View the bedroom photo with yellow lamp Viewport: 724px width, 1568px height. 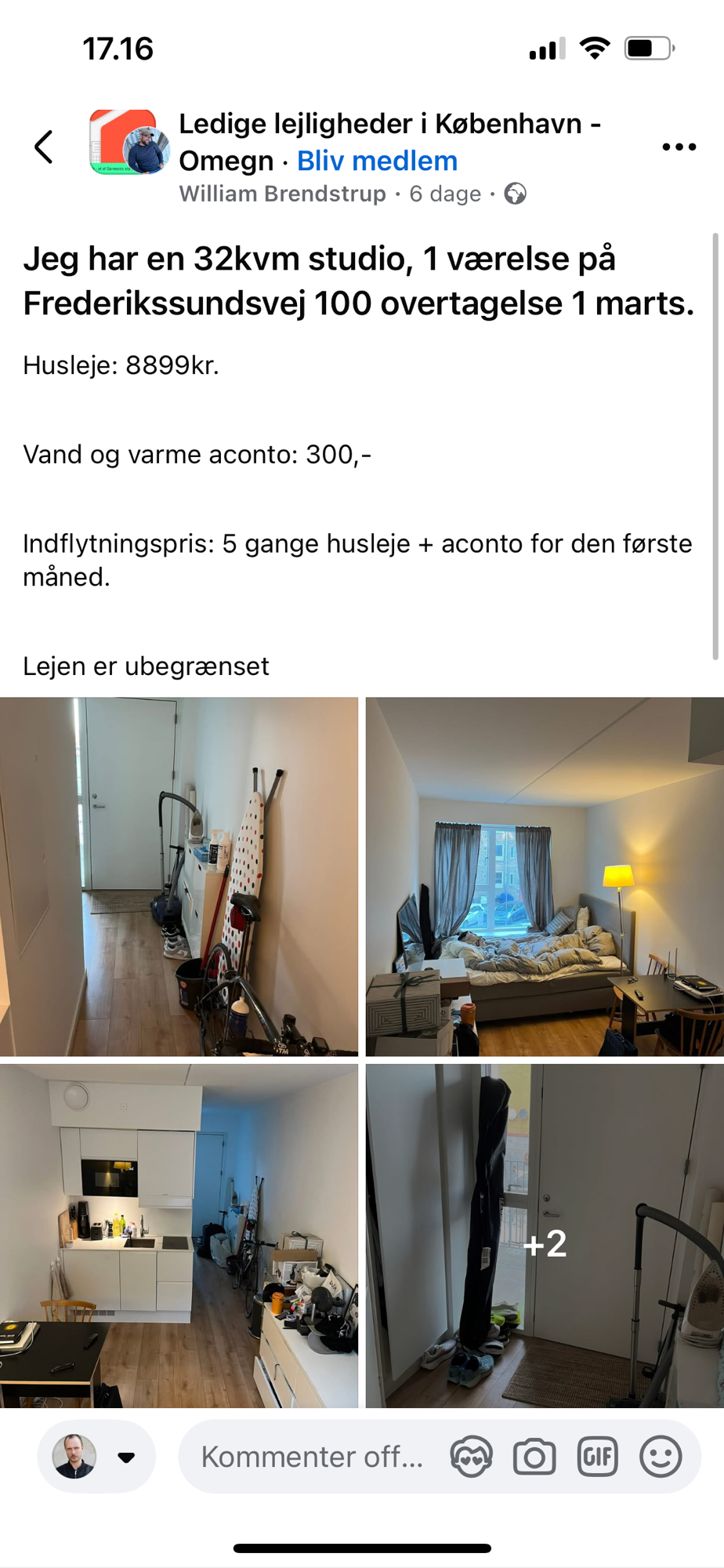click(545, 877)
